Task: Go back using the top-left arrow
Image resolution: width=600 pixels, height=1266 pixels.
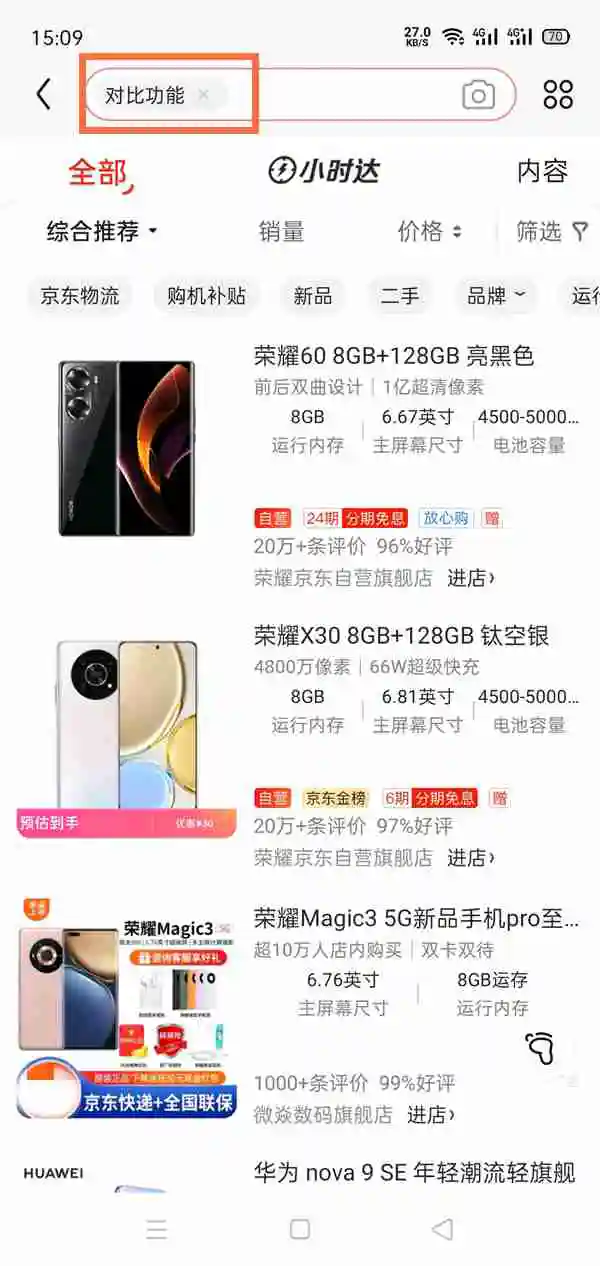Action: coord(43,95)
